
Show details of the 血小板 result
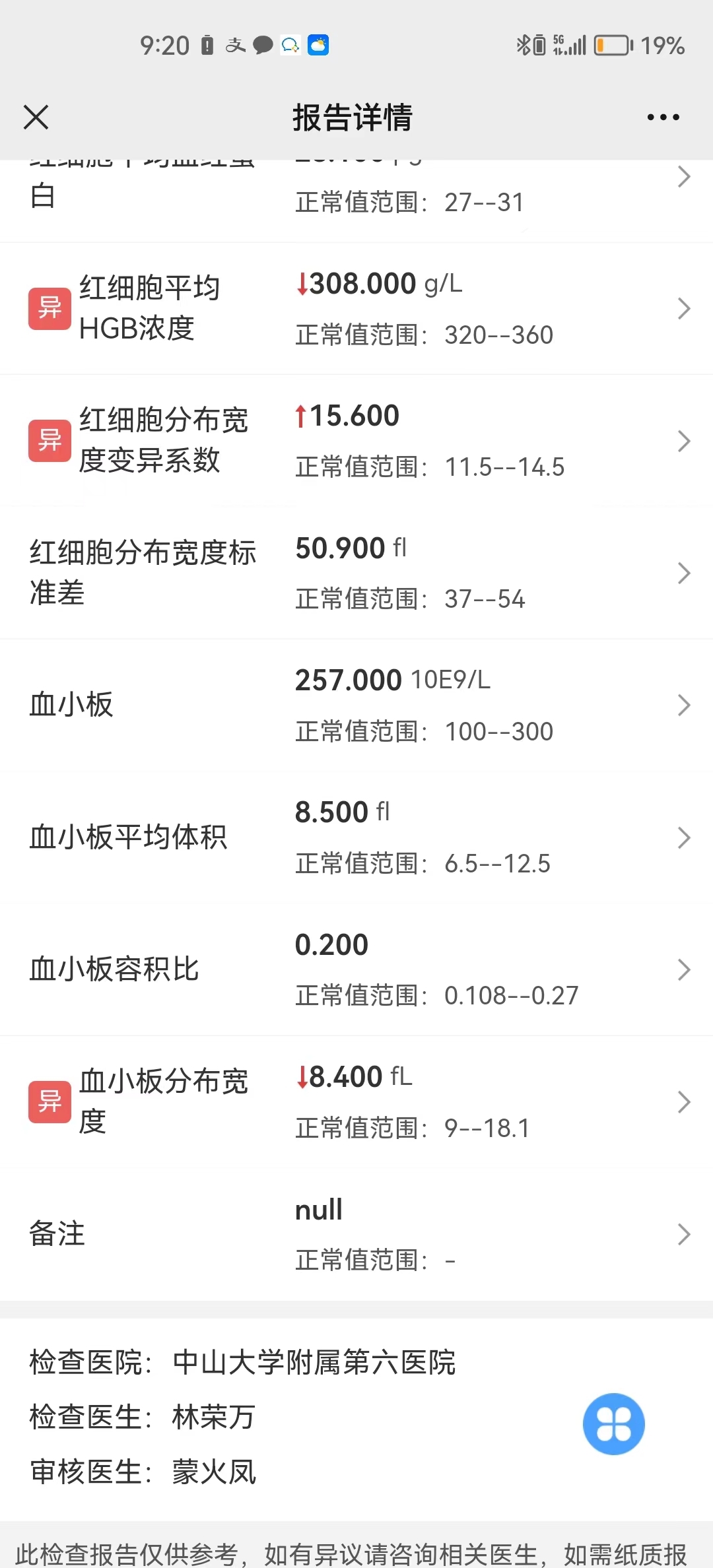click(x=356, y=705)
